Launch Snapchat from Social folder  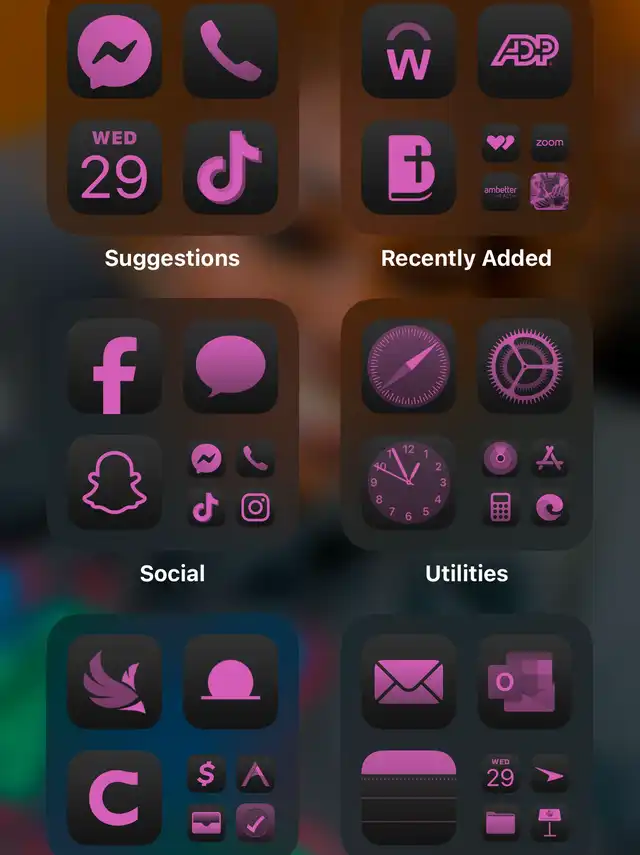[114, 483]
